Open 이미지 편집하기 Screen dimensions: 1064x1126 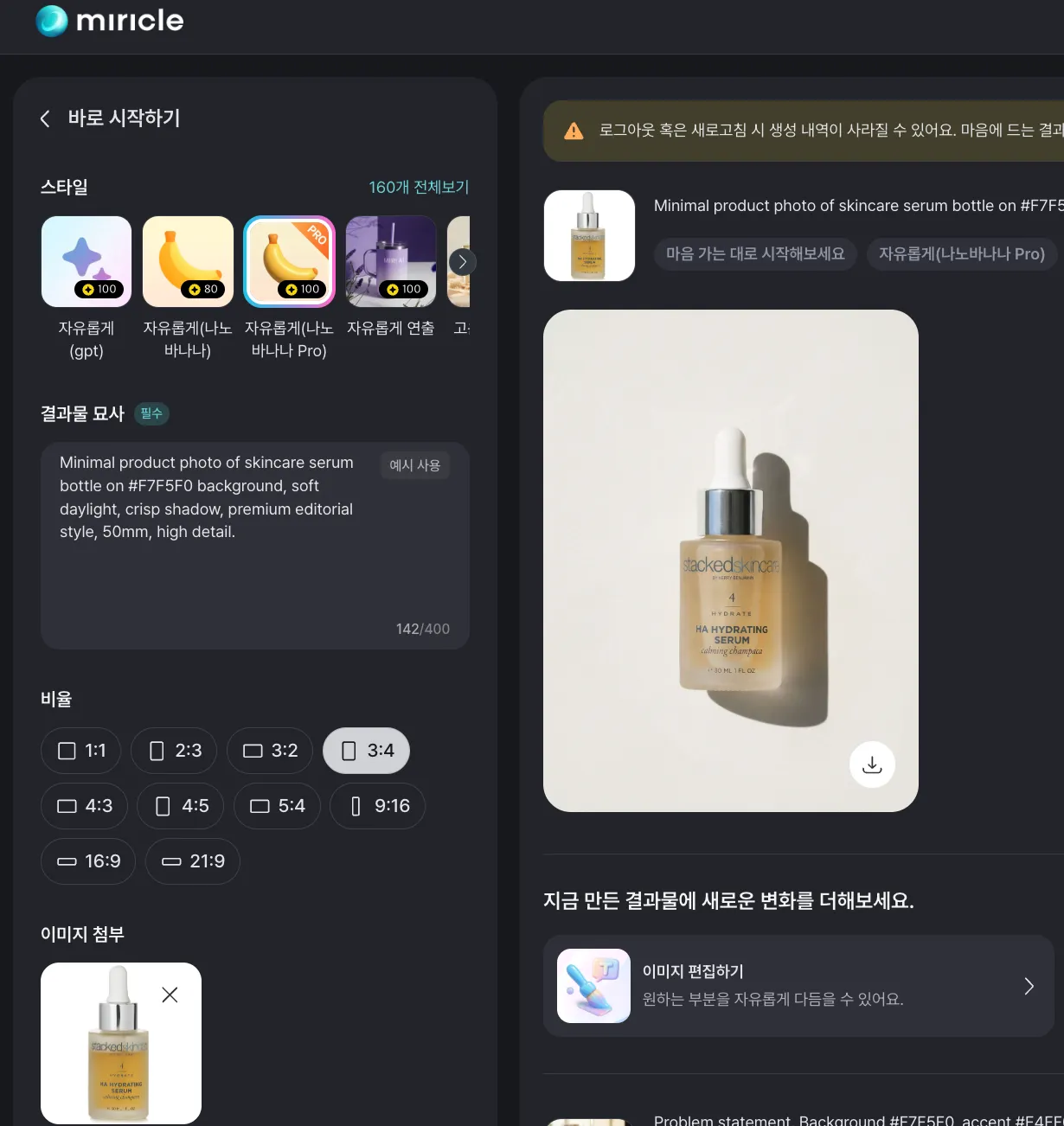[x=798, y=986]
